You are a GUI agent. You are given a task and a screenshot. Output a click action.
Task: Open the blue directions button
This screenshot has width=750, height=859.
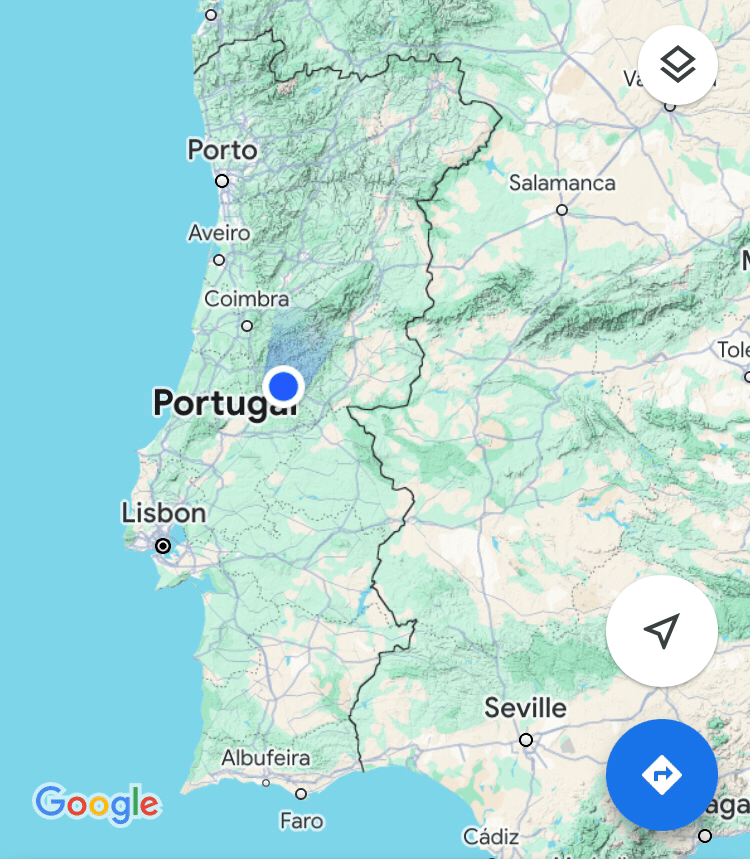[x=661, y=774]
